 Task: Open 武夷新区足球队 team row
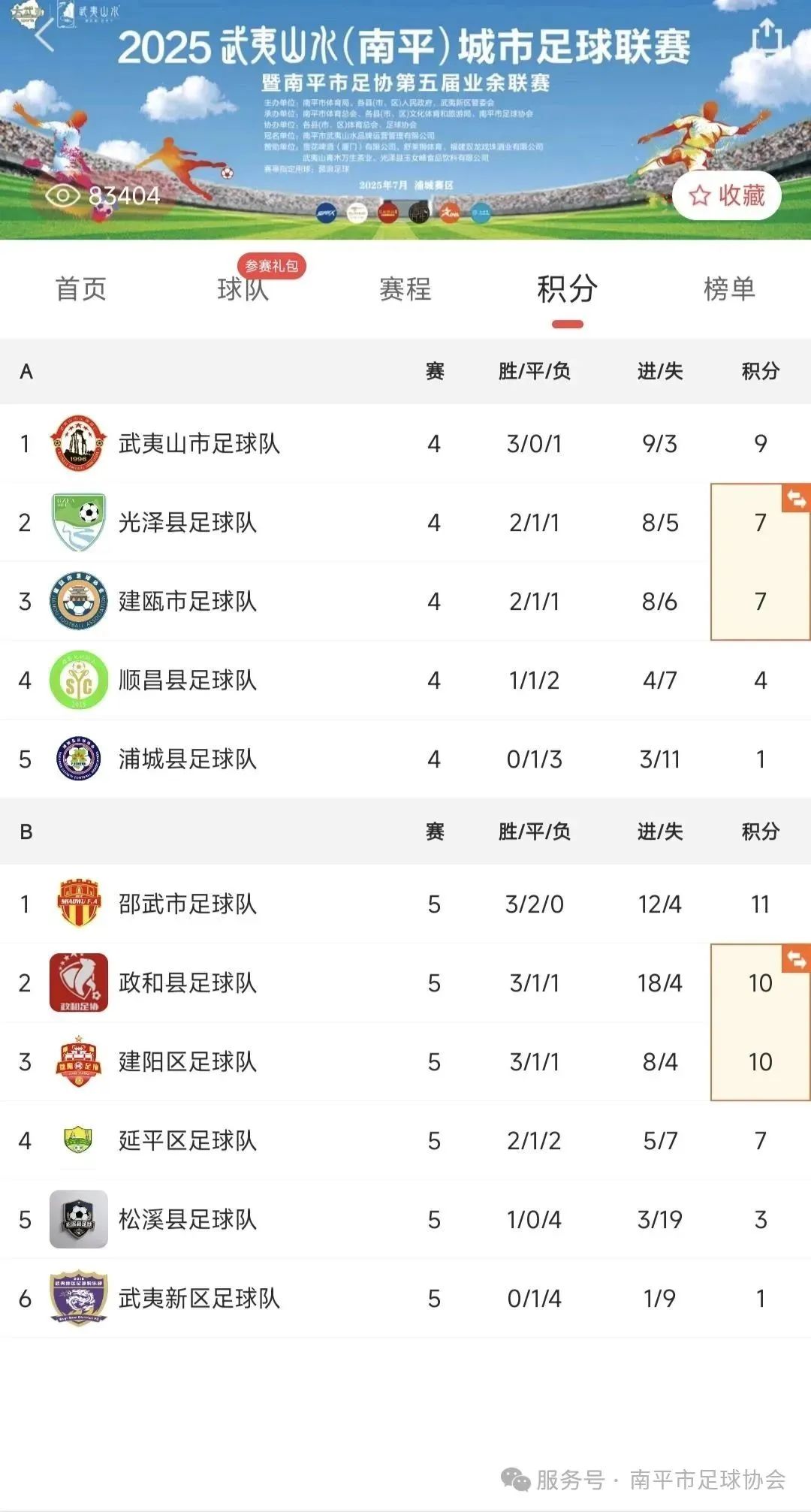[199, 1299]
